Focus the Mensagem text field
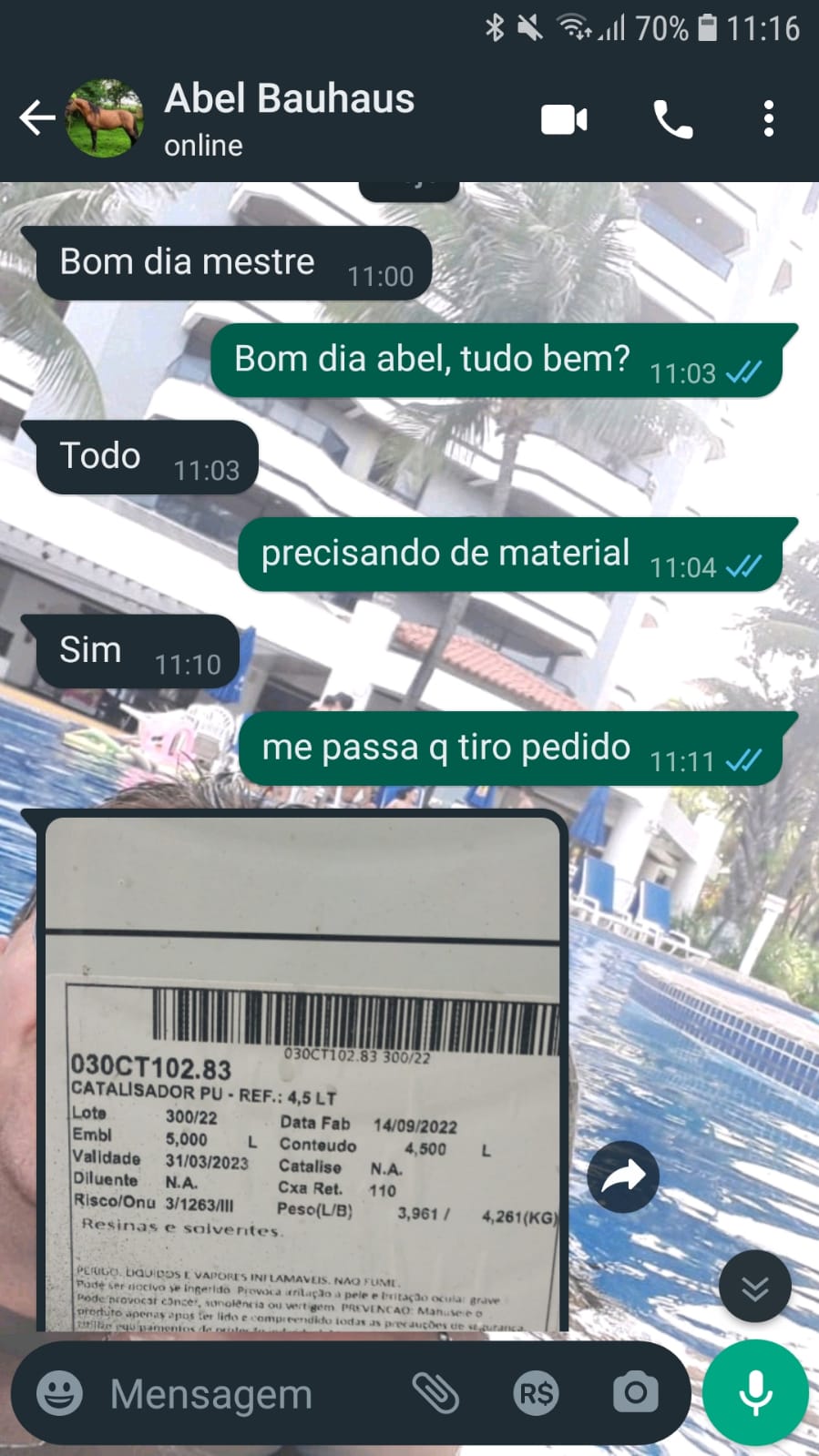This screenshot has width=819, height=1456. pos(246,1393)
